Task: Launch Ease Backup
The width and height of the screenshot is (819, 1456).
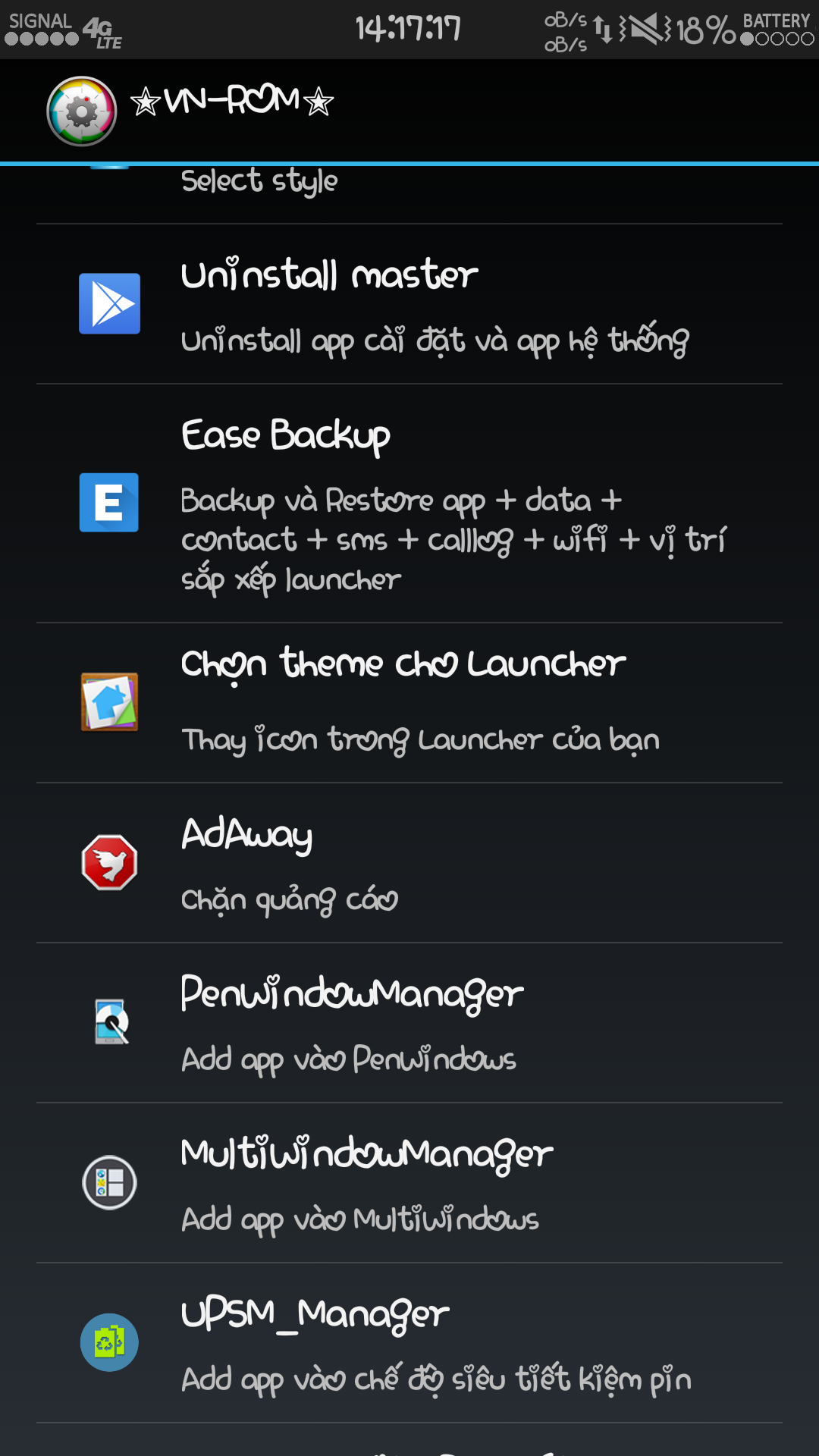Action: (409, 504)
